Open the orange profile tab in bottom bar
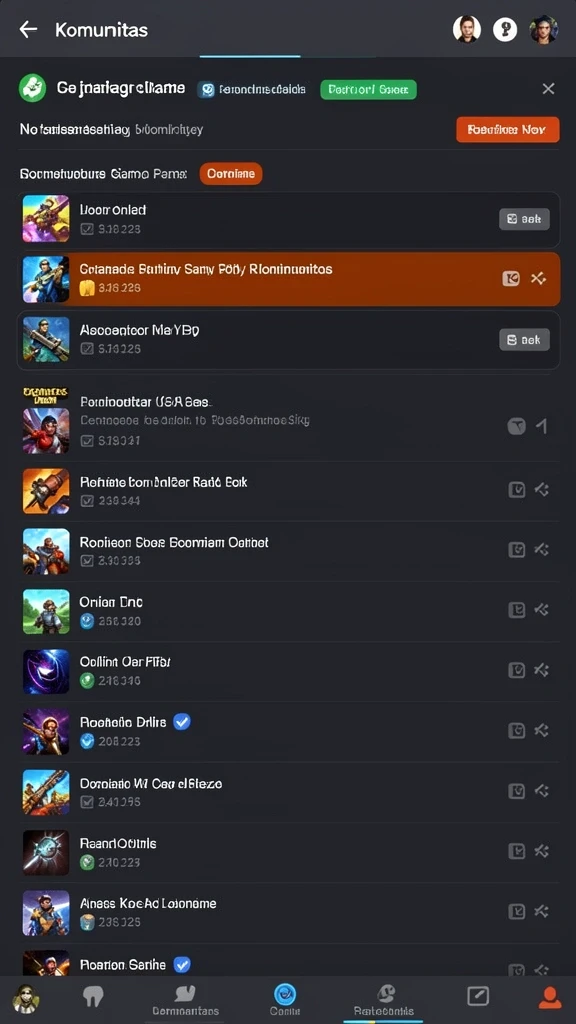 pos(550,997)
